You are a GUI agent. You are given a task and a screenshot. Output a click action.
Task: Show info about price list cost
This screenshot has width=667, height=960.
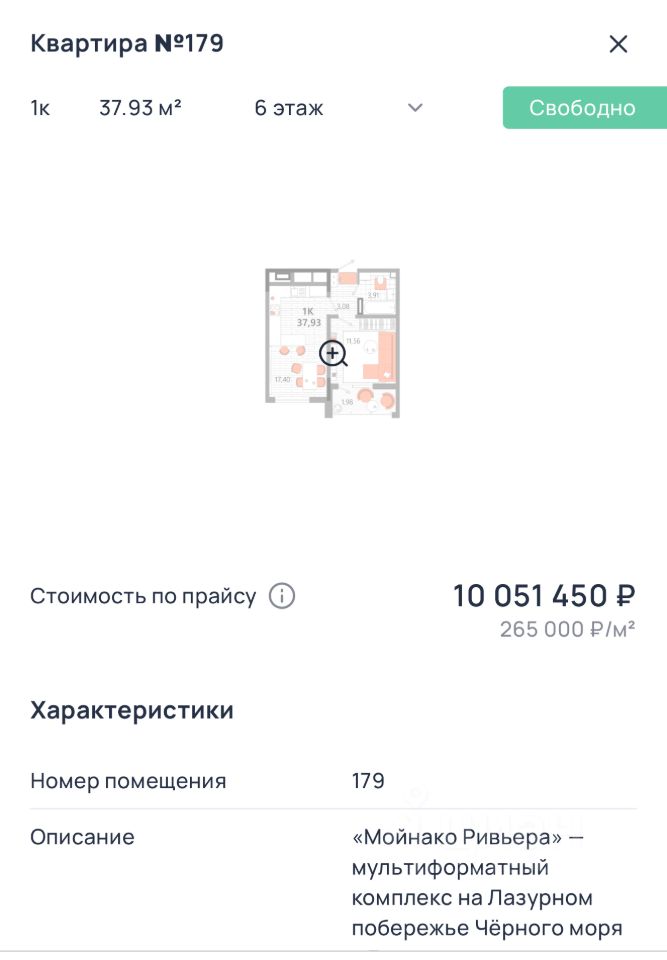(283, 597)
